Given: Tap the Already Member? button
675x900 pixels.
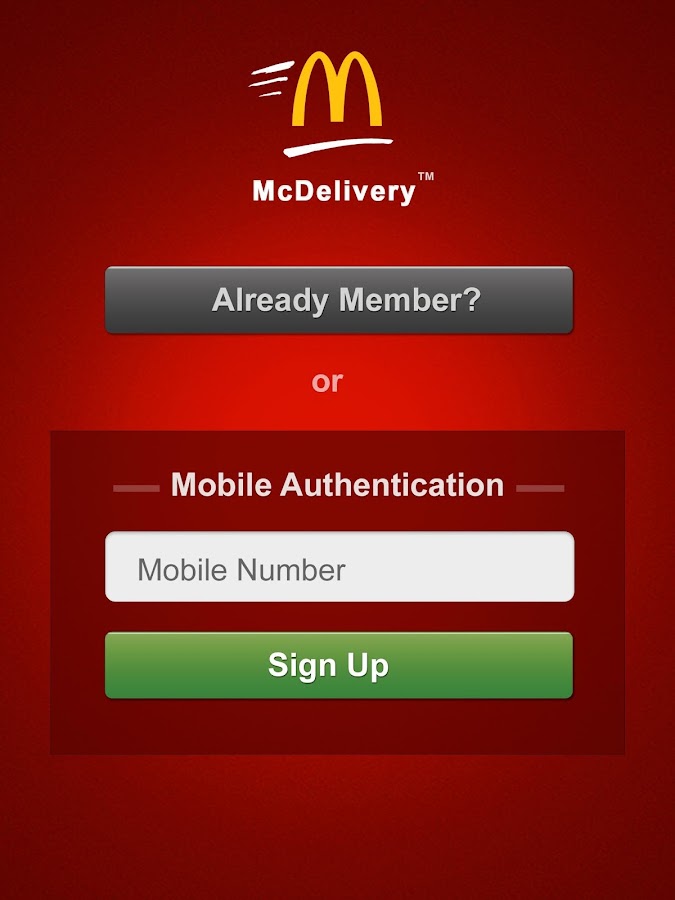Looking at the screenshot, I should click(339, 300).
